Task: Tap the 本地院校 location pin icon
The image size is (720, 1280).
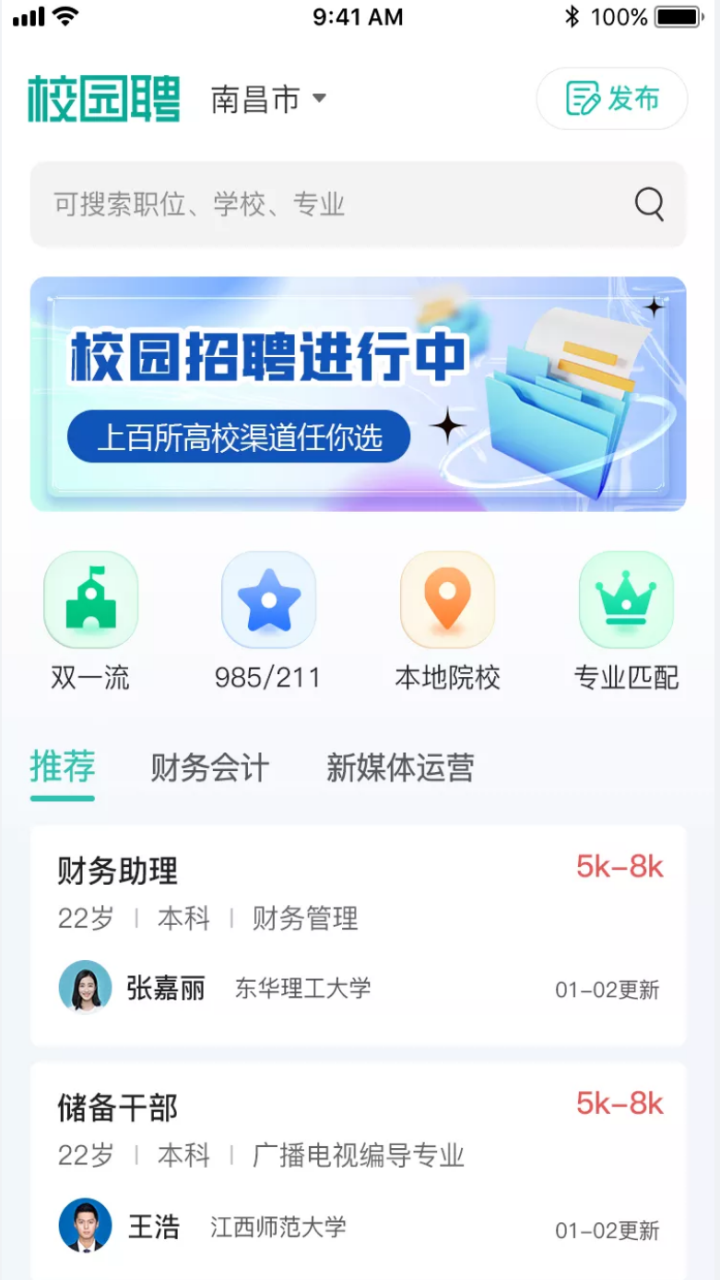Action: click(447, 598)
